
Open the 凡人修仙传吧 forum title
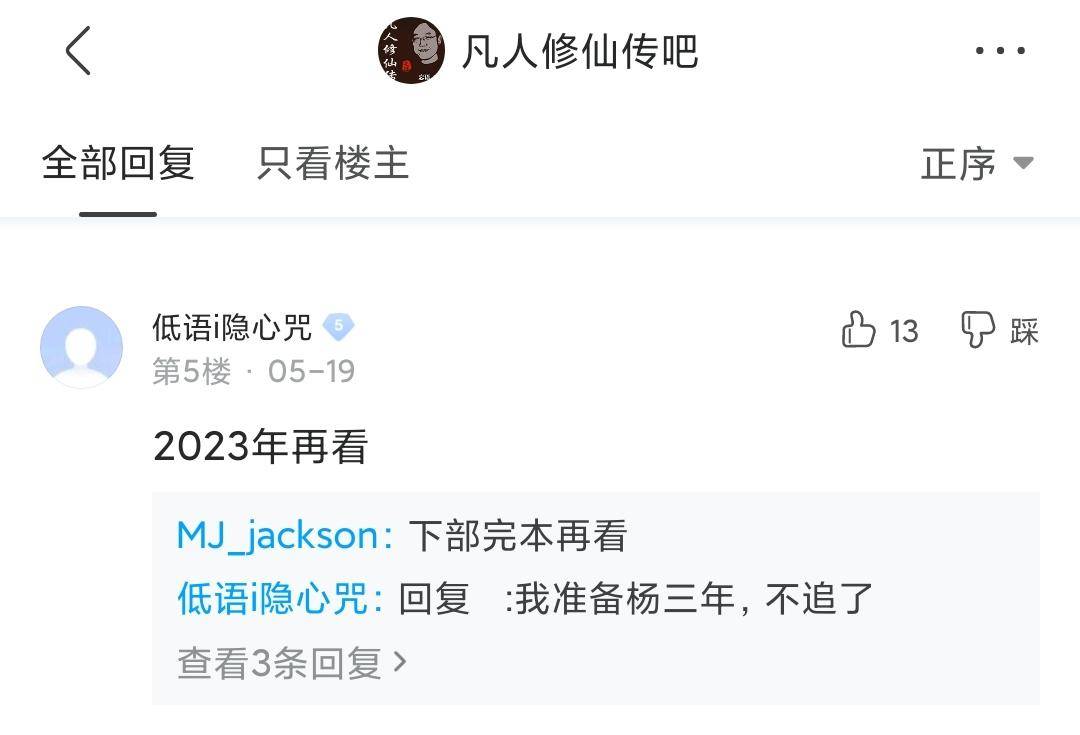[578, 51]
